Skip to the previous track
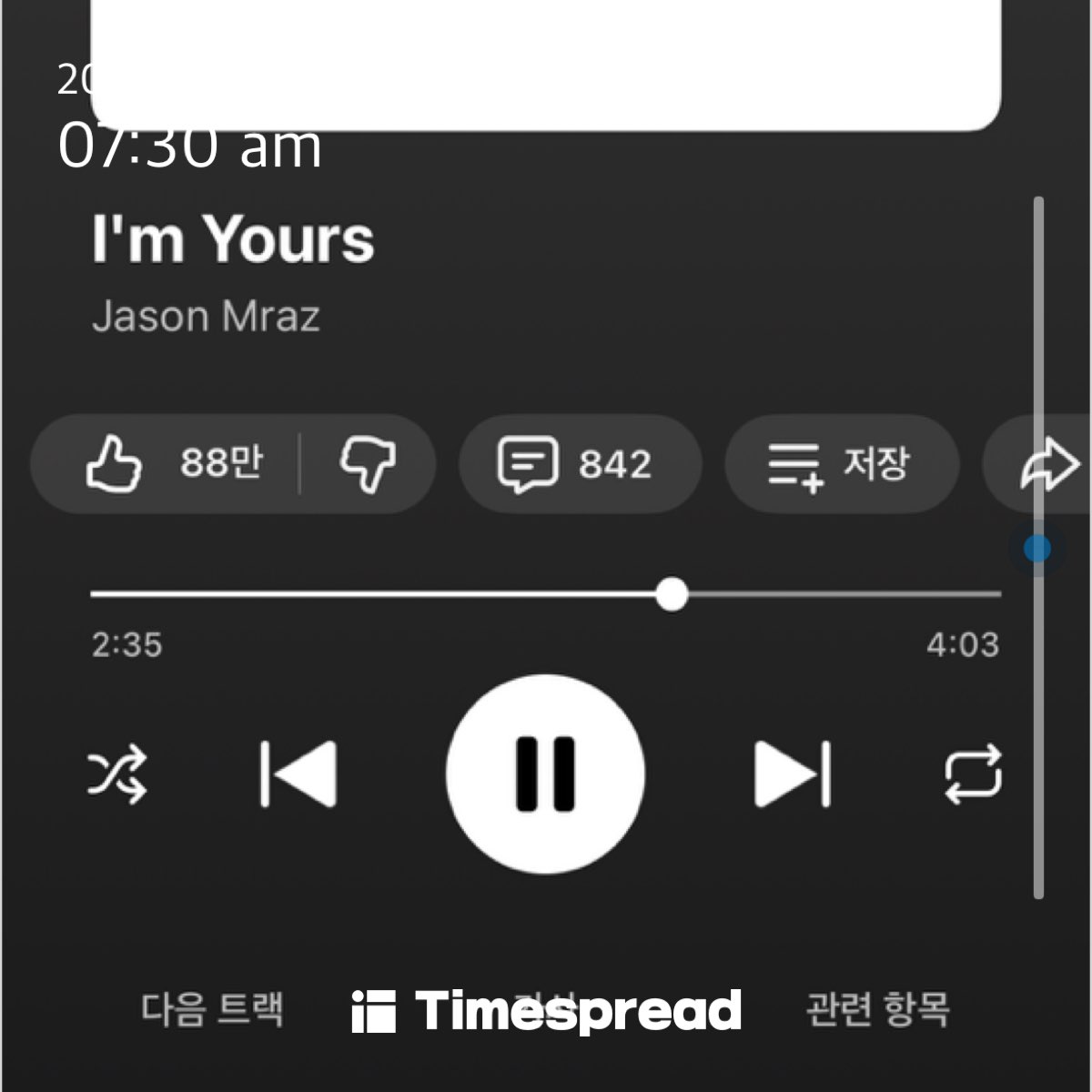The width and height of the screenshot is (1092, 1092). [298, 774]
